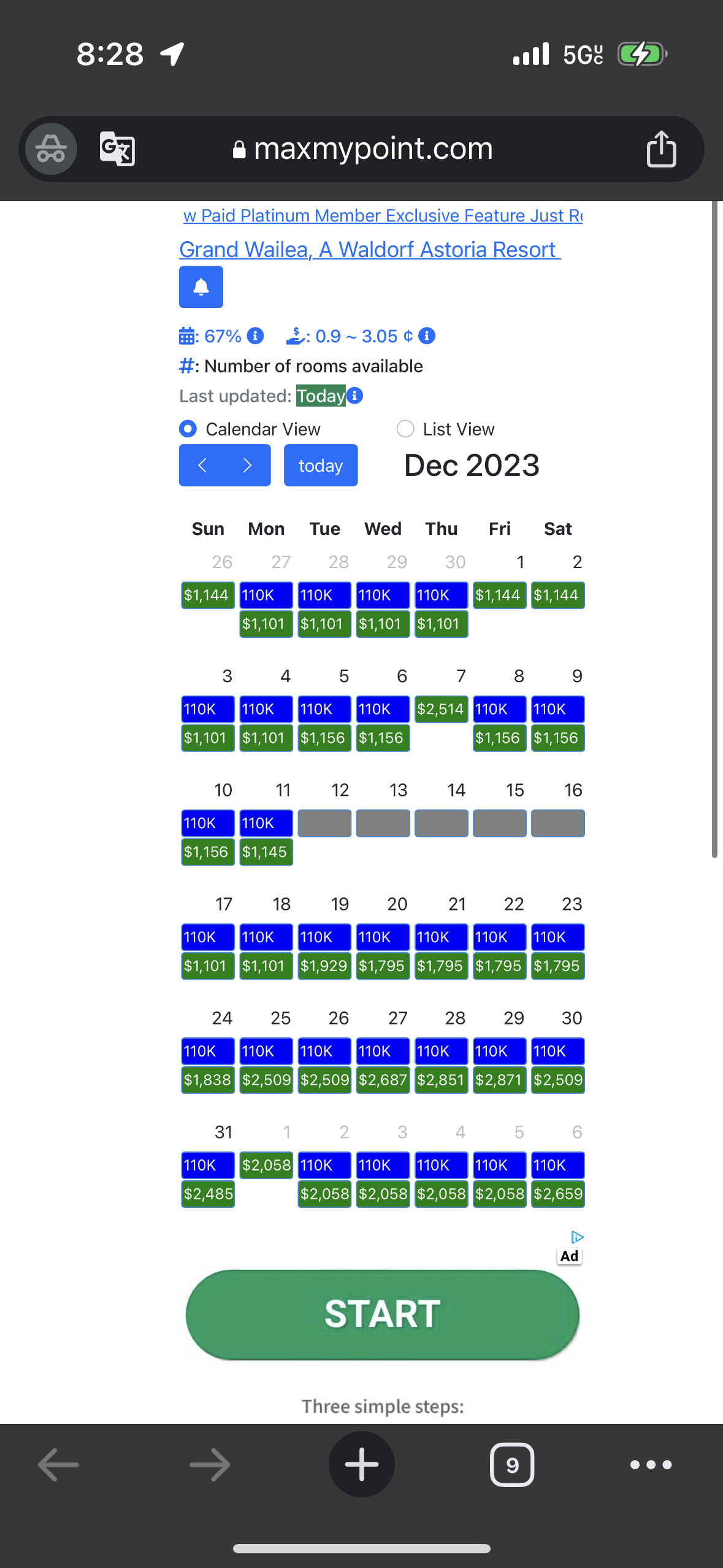Go to the previous calendar month
The height and width of the screenshot is (1568, 723).
click(x=202, y=466)
